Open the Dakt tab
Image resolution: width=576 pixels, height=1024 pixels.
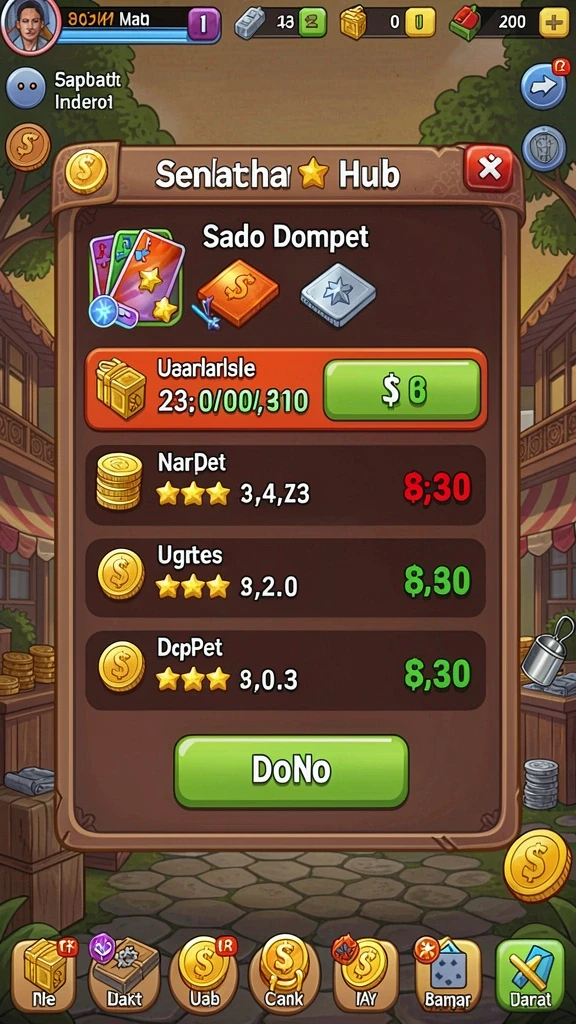(x=123, y=976)
